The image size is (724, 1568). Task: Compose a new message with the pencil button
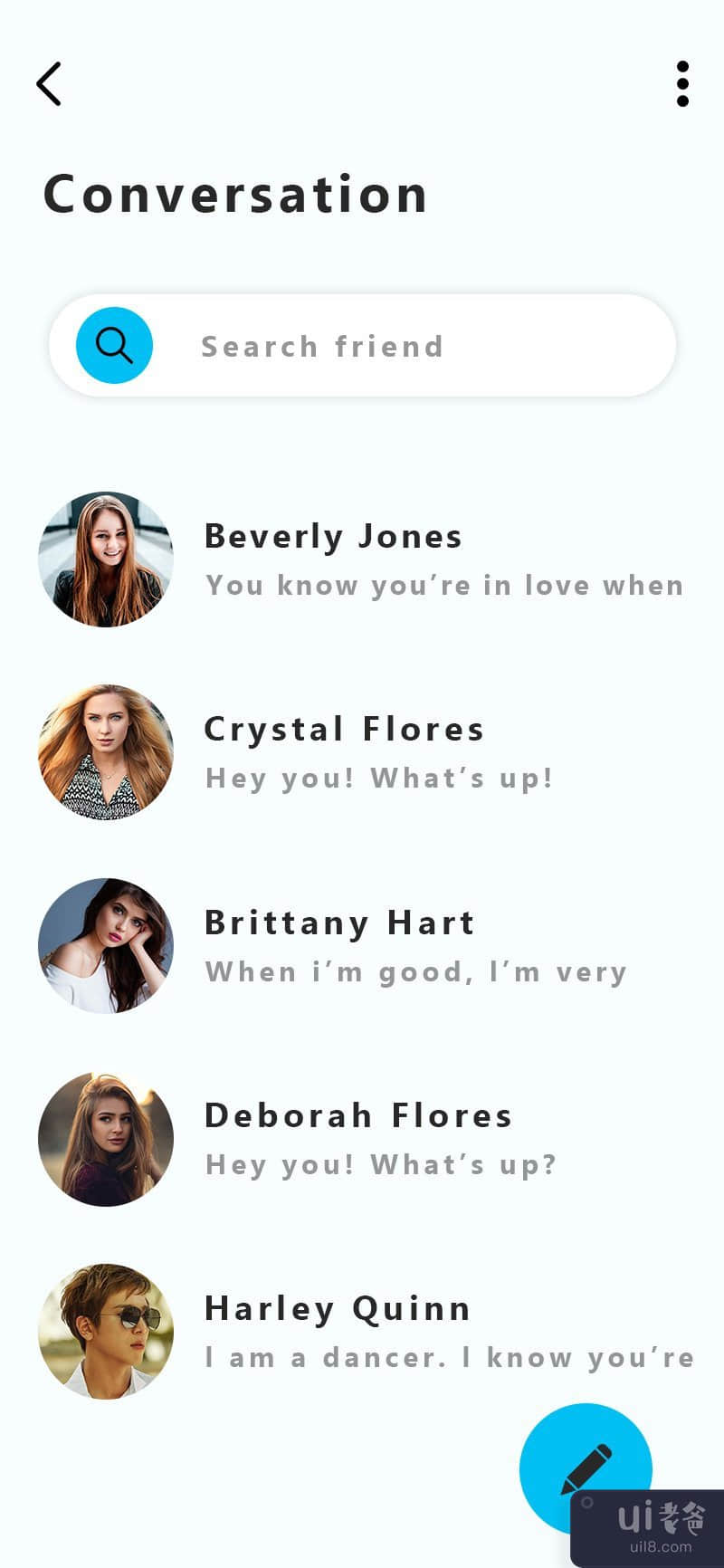tap(586, 1468)
